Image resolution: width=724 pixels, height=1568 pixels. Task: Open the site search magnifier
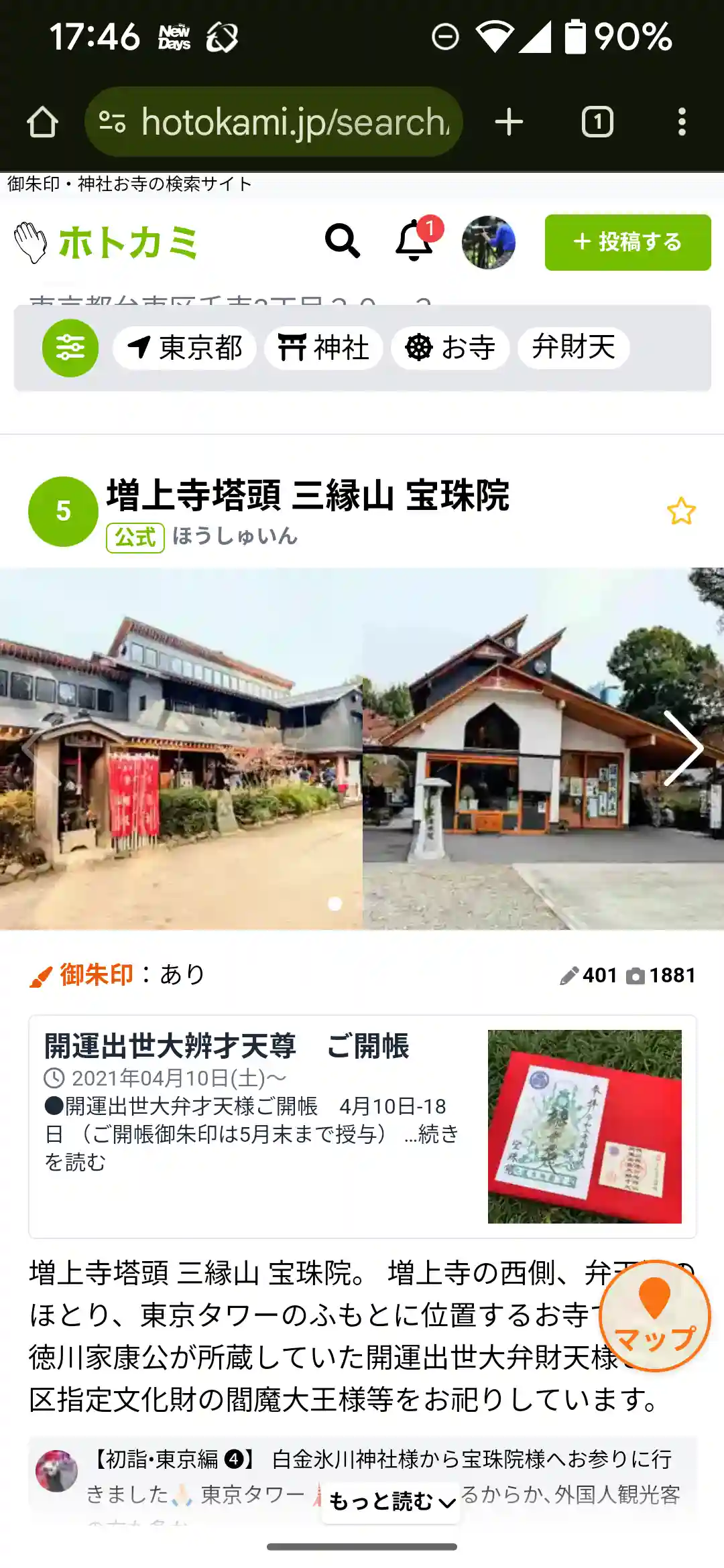pos(342,241)
